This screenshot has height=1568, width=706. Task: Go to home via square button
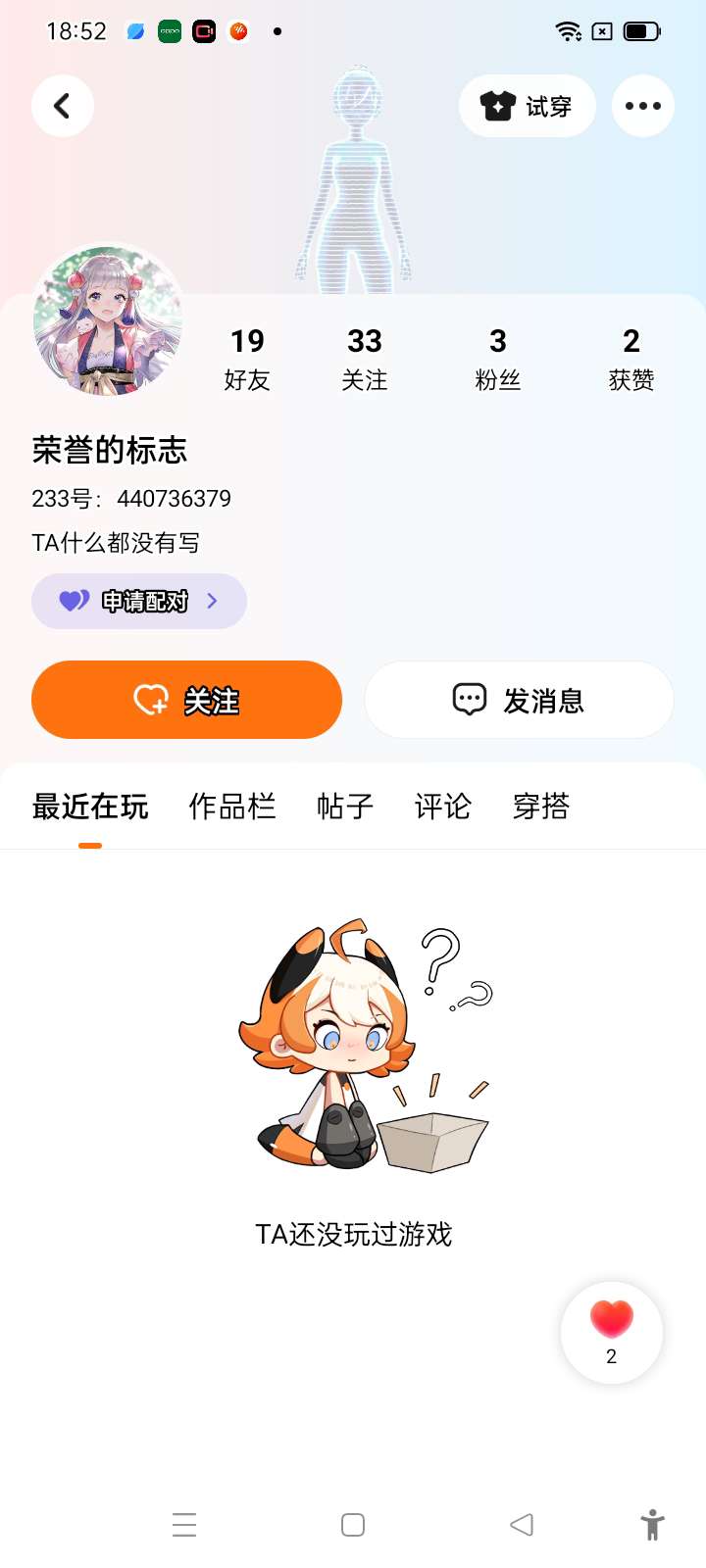point(353,1525)
